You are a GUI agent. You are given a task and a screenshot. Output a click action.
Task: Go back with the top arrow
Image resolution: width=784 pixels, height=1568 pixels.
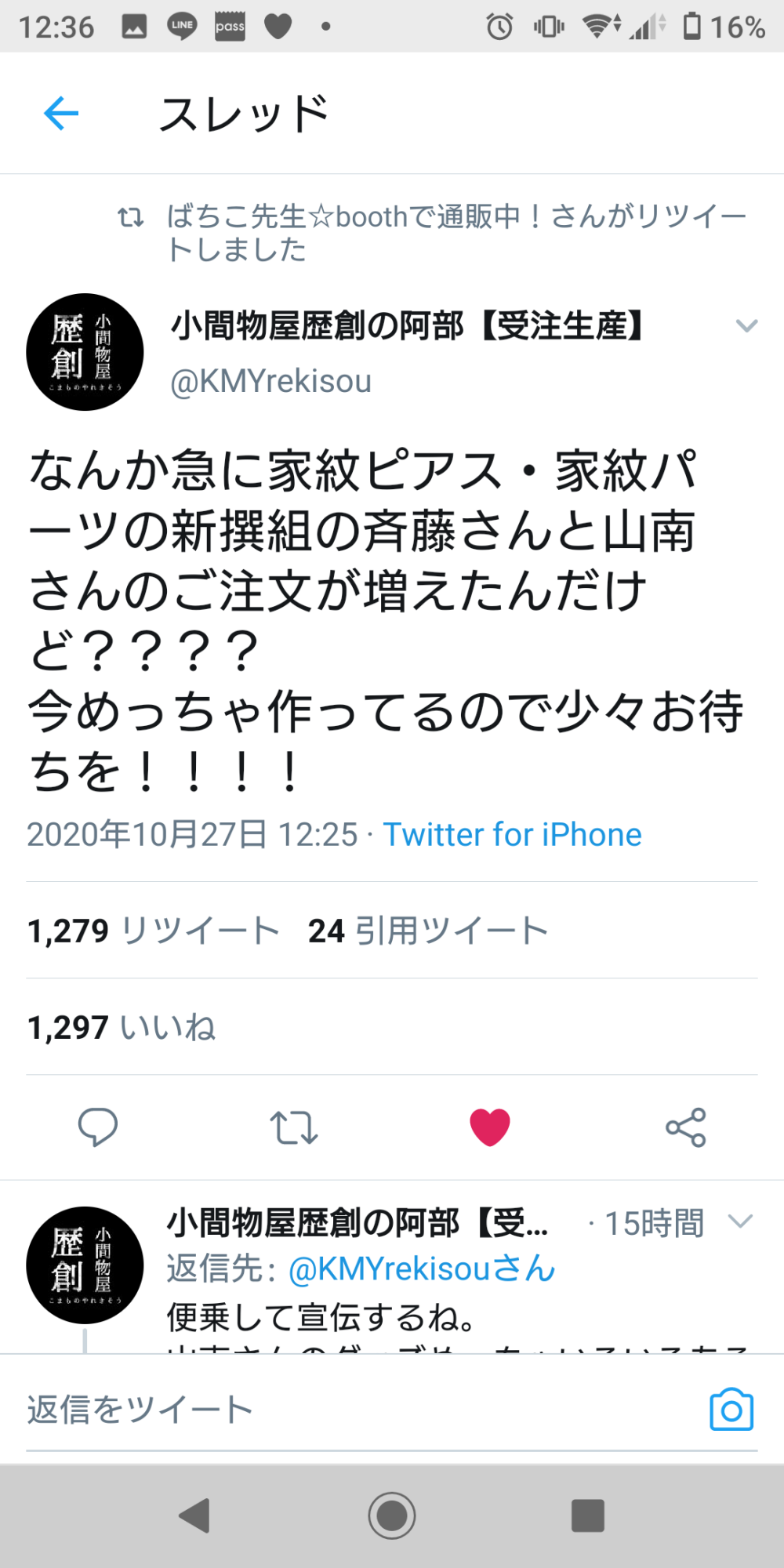click(x=61, y=114)
